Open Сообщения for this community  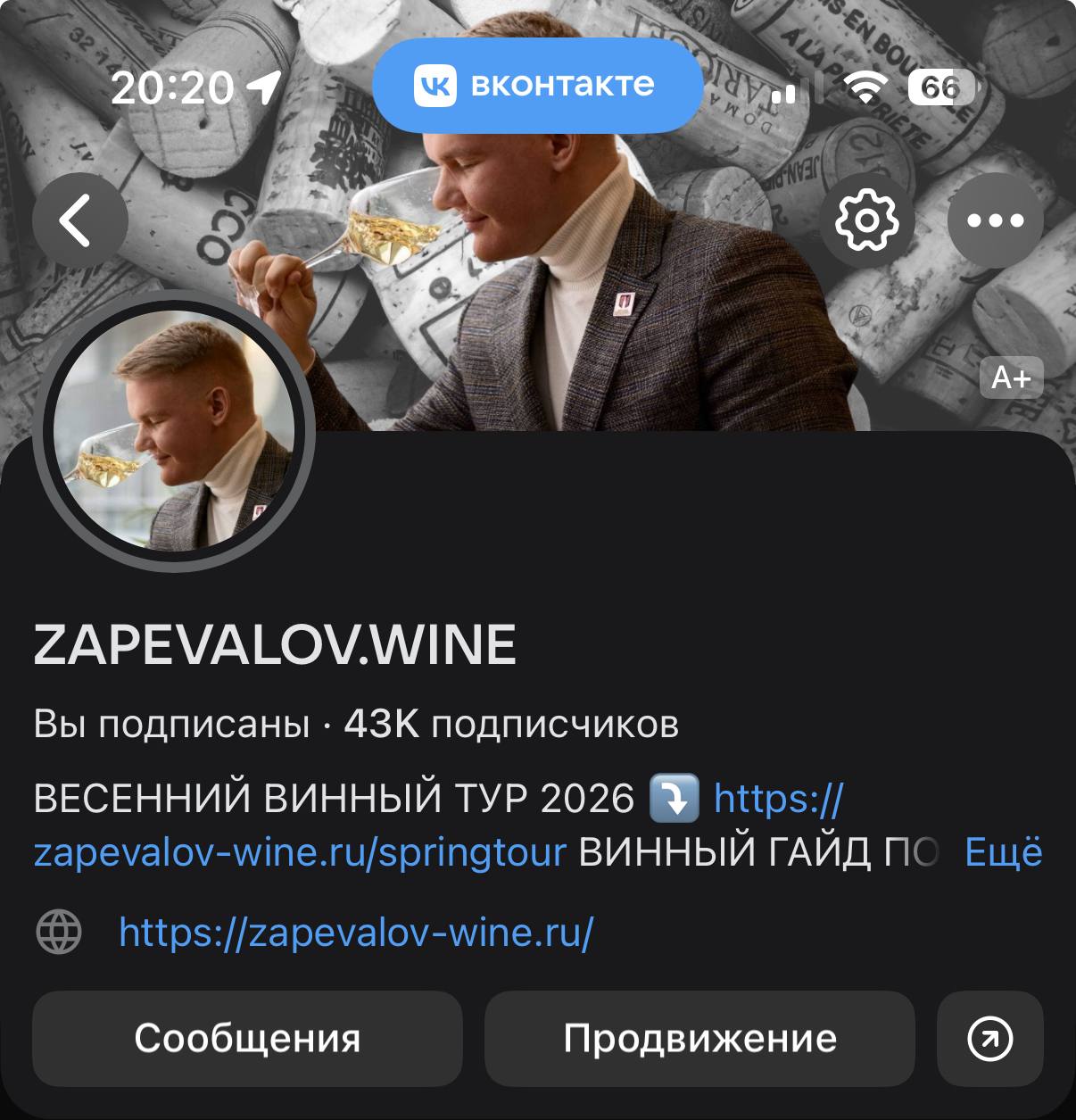(x=247, y=1038)
